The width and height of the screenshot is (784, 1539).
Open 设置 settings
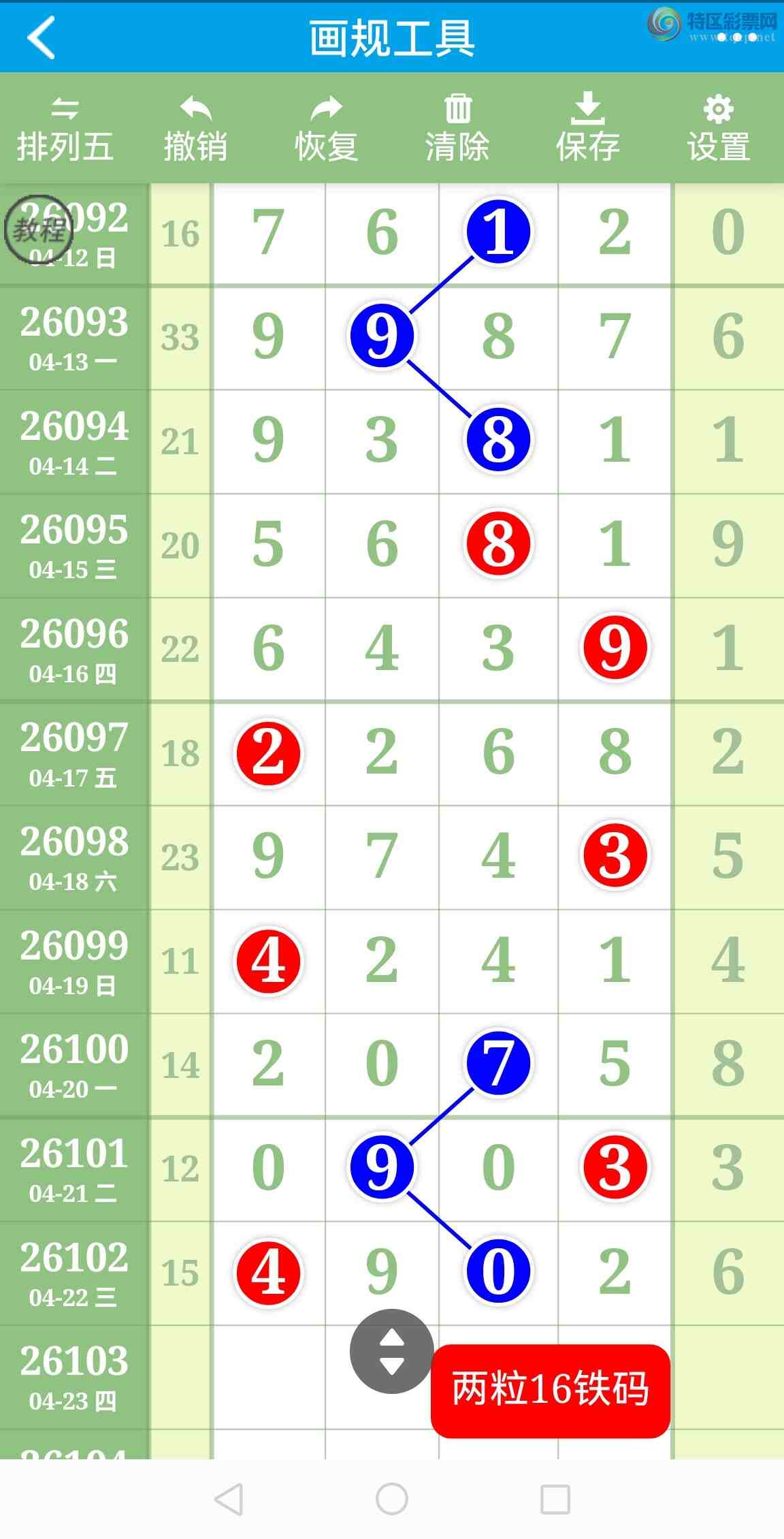(x=719, y=129)
